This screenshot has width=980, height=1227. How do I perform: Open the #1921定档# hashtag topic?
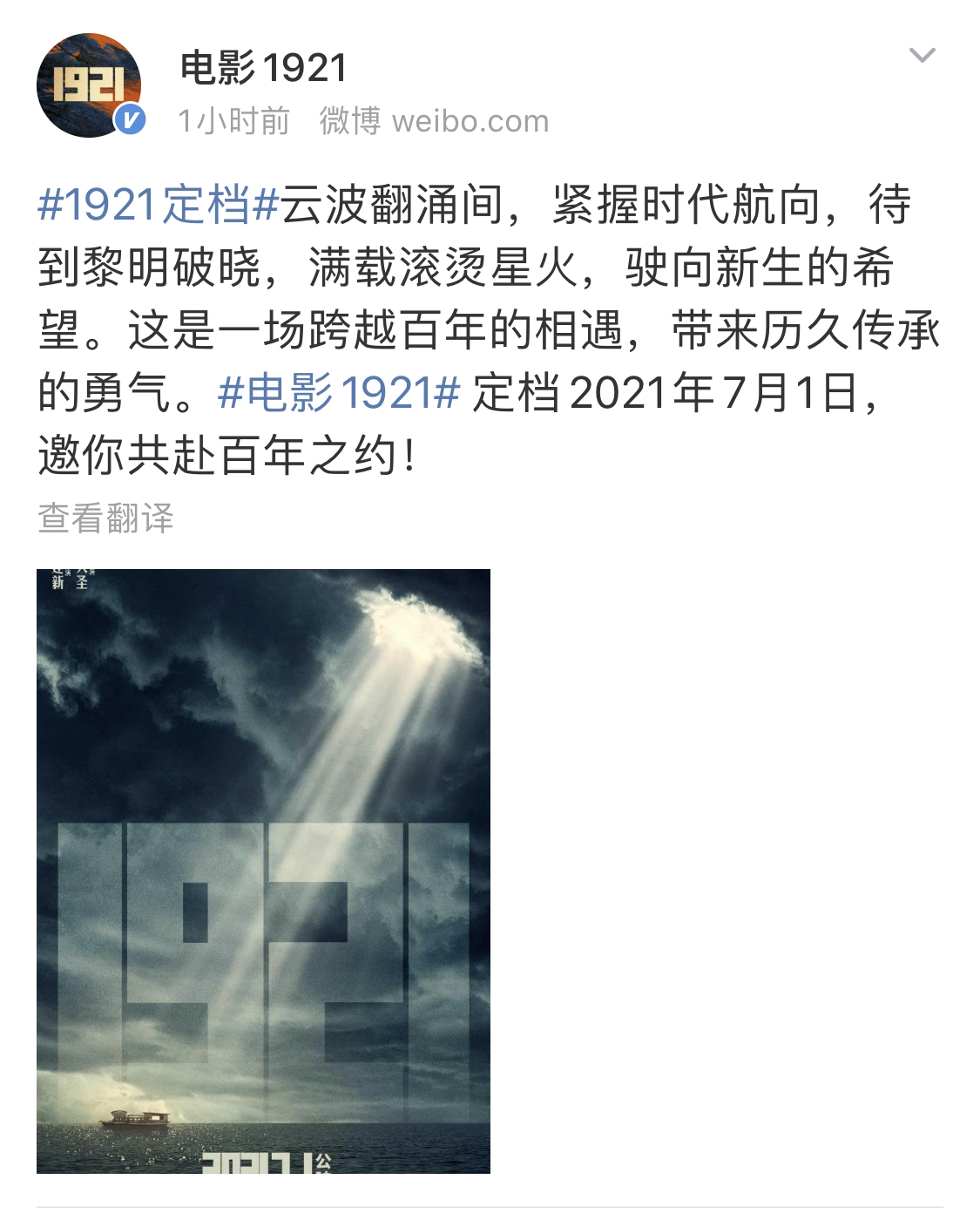[x=158, y=206]
